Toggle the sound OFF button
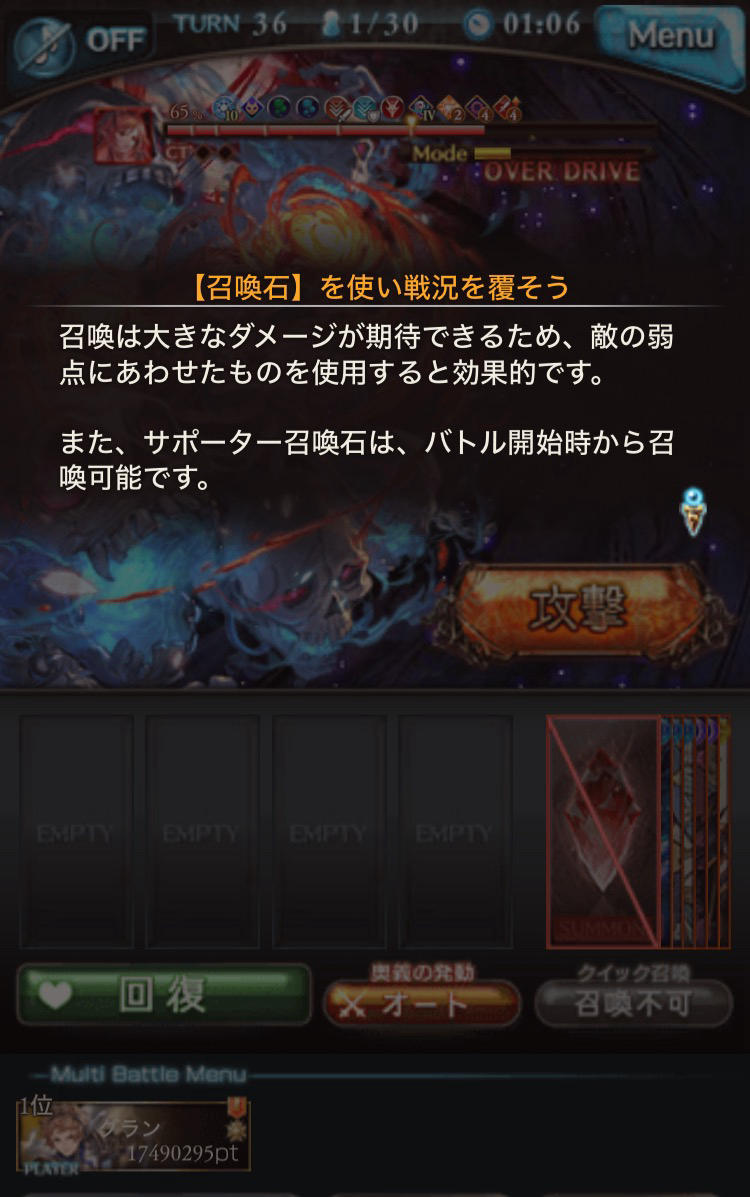The height and width of the screenshot is (1197, 750). coord(84,42)
